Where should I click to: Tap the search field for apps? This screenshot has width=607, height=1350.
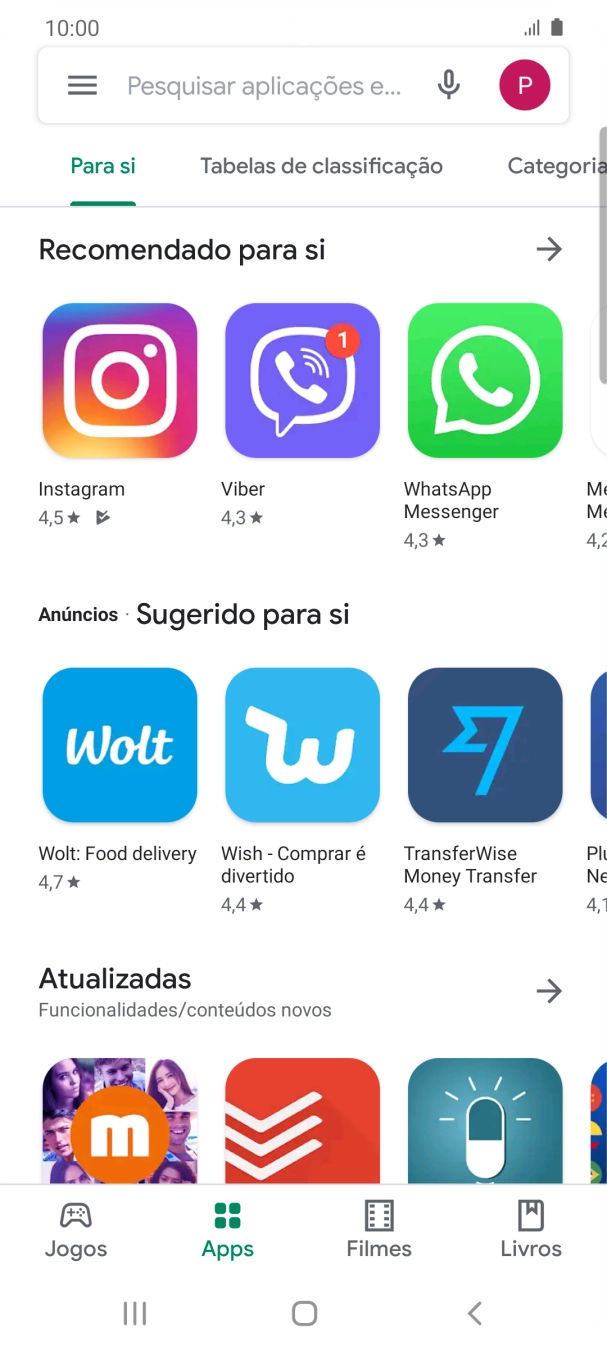click(264, 86)
